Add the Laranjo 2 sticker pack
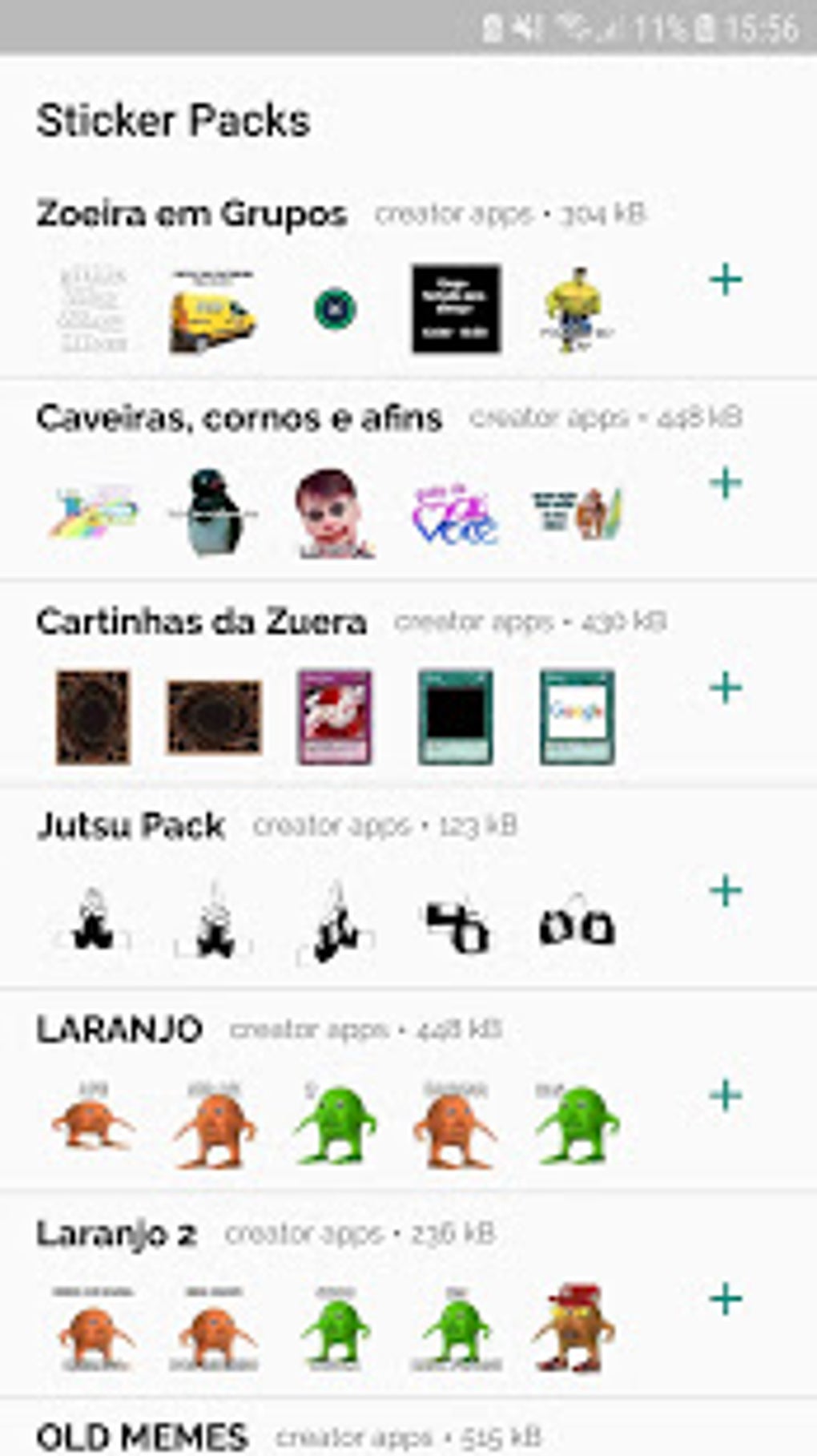The image size is (817, 1456). point(726,1299)
